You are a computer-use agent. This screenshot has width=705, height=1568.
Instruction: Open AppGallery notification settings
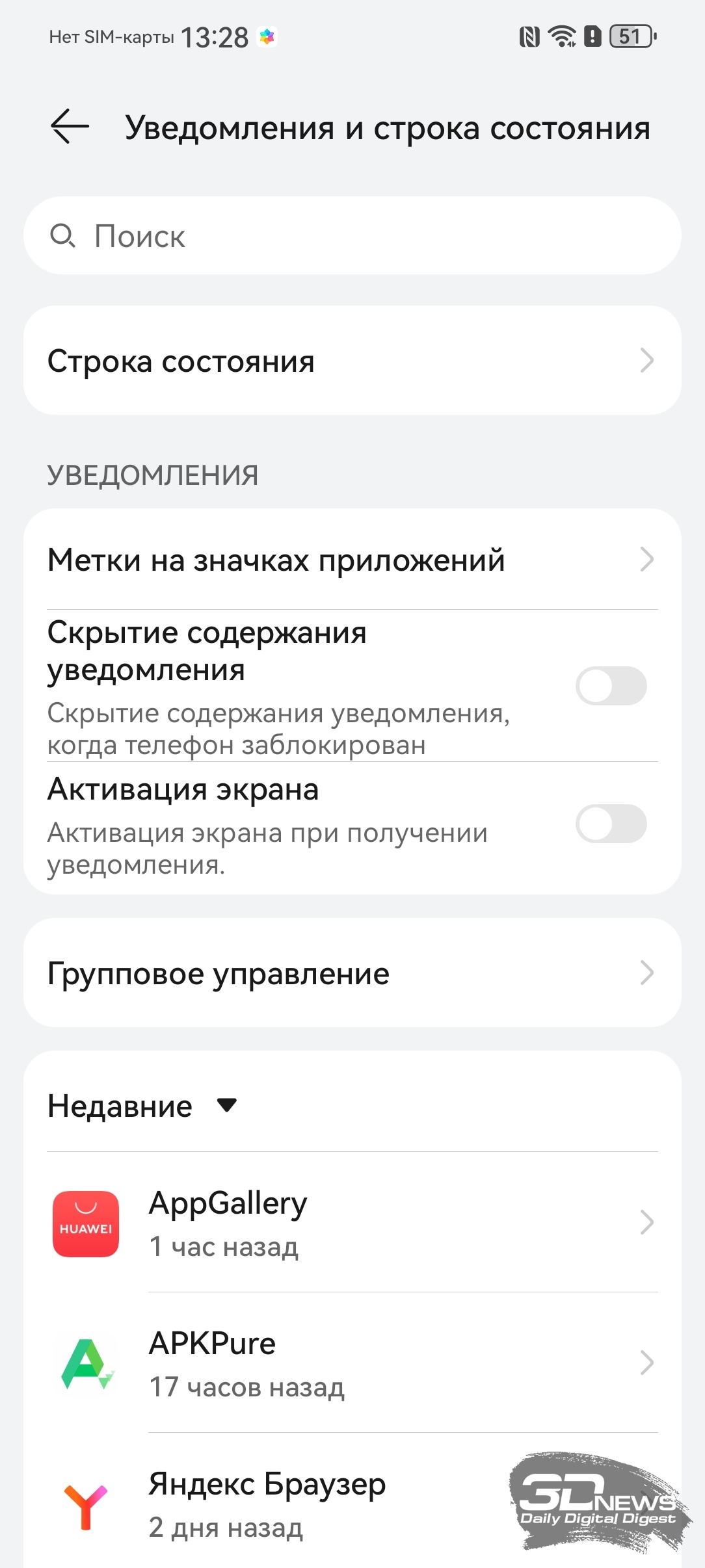click(351, 1223)
